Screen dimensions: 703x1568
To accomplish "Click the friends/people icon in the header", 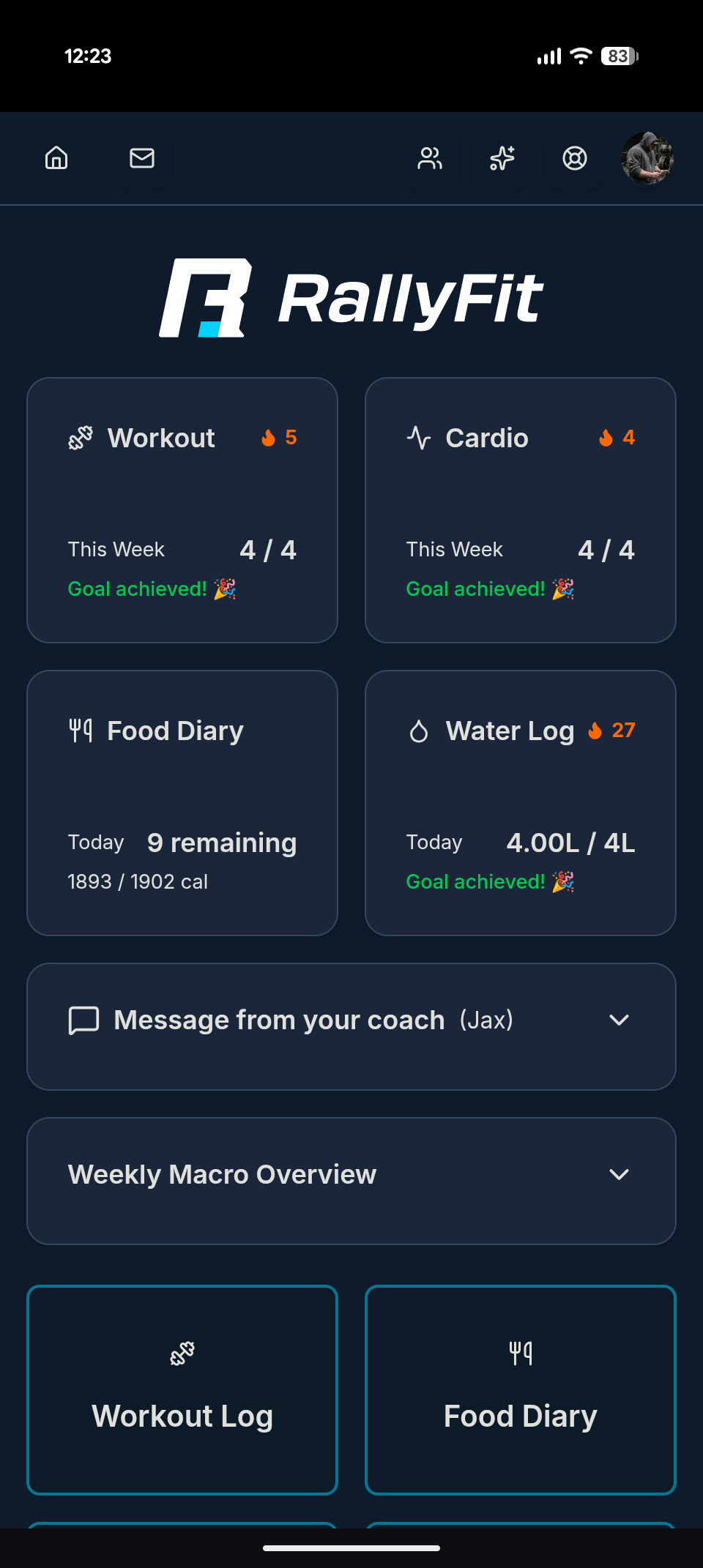I will pyautogui.click(x=430, y=158).
